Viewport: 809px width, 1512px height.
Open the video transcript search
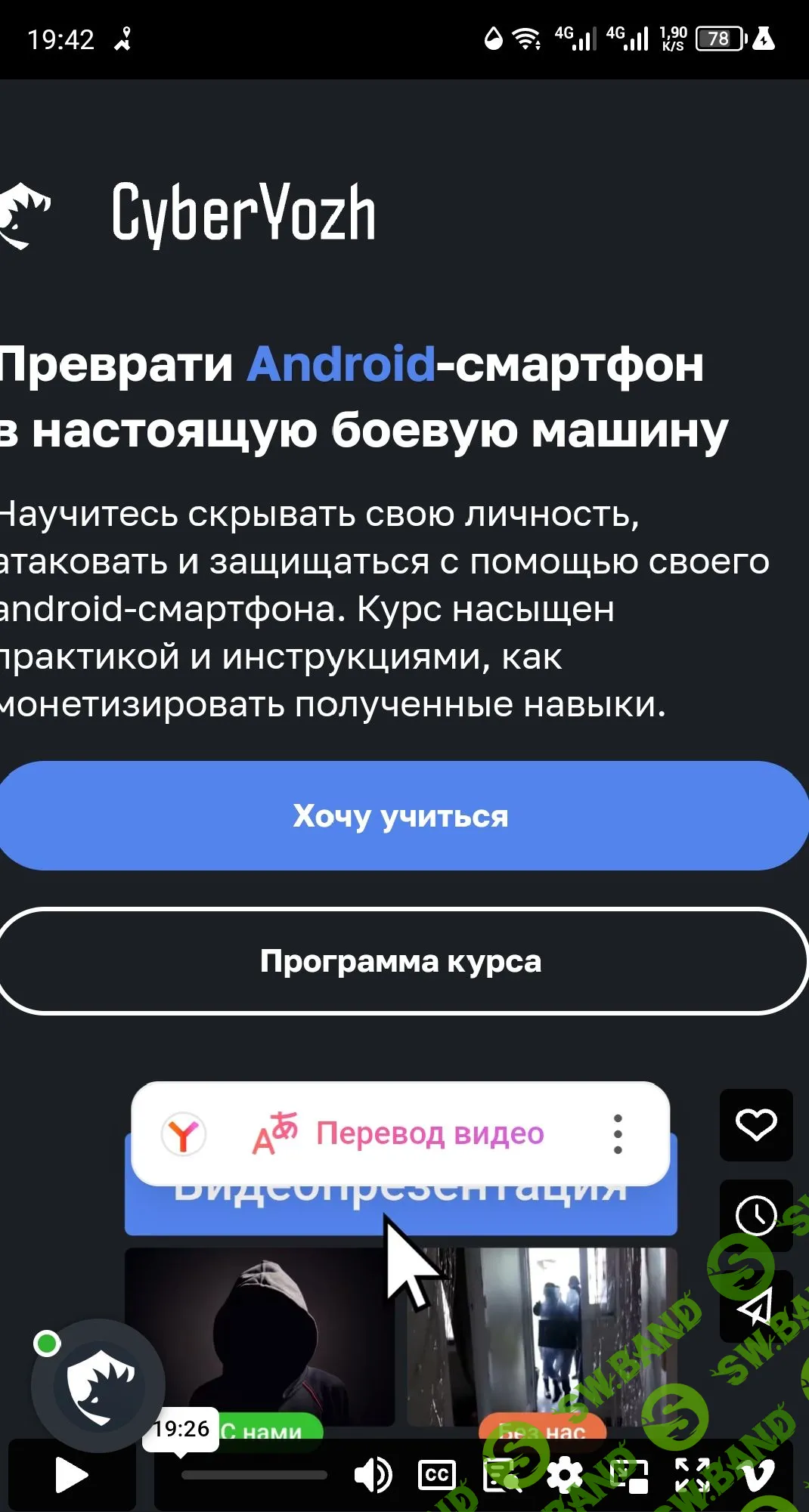pyautogui.click(x=502, y=1475)
